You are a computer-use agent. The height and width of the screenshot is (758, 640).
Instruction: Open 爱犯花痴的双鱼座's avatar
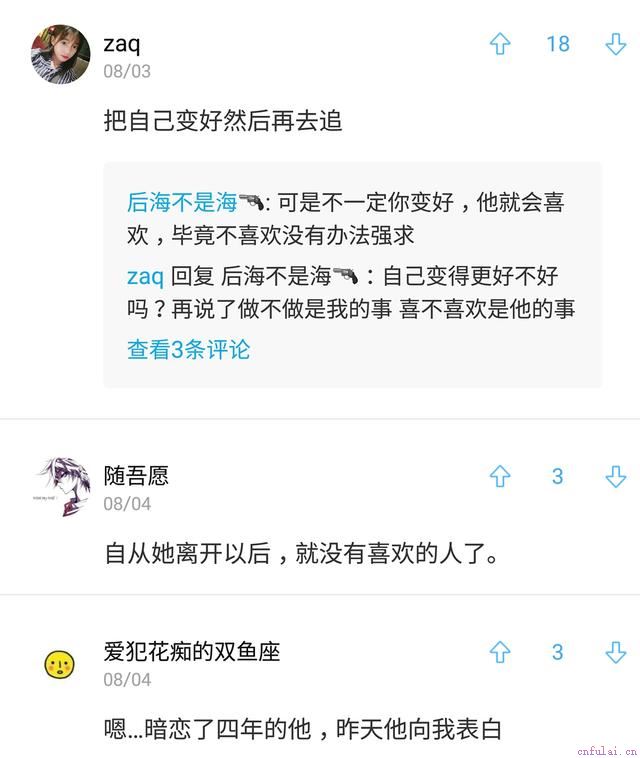(60, 664)
